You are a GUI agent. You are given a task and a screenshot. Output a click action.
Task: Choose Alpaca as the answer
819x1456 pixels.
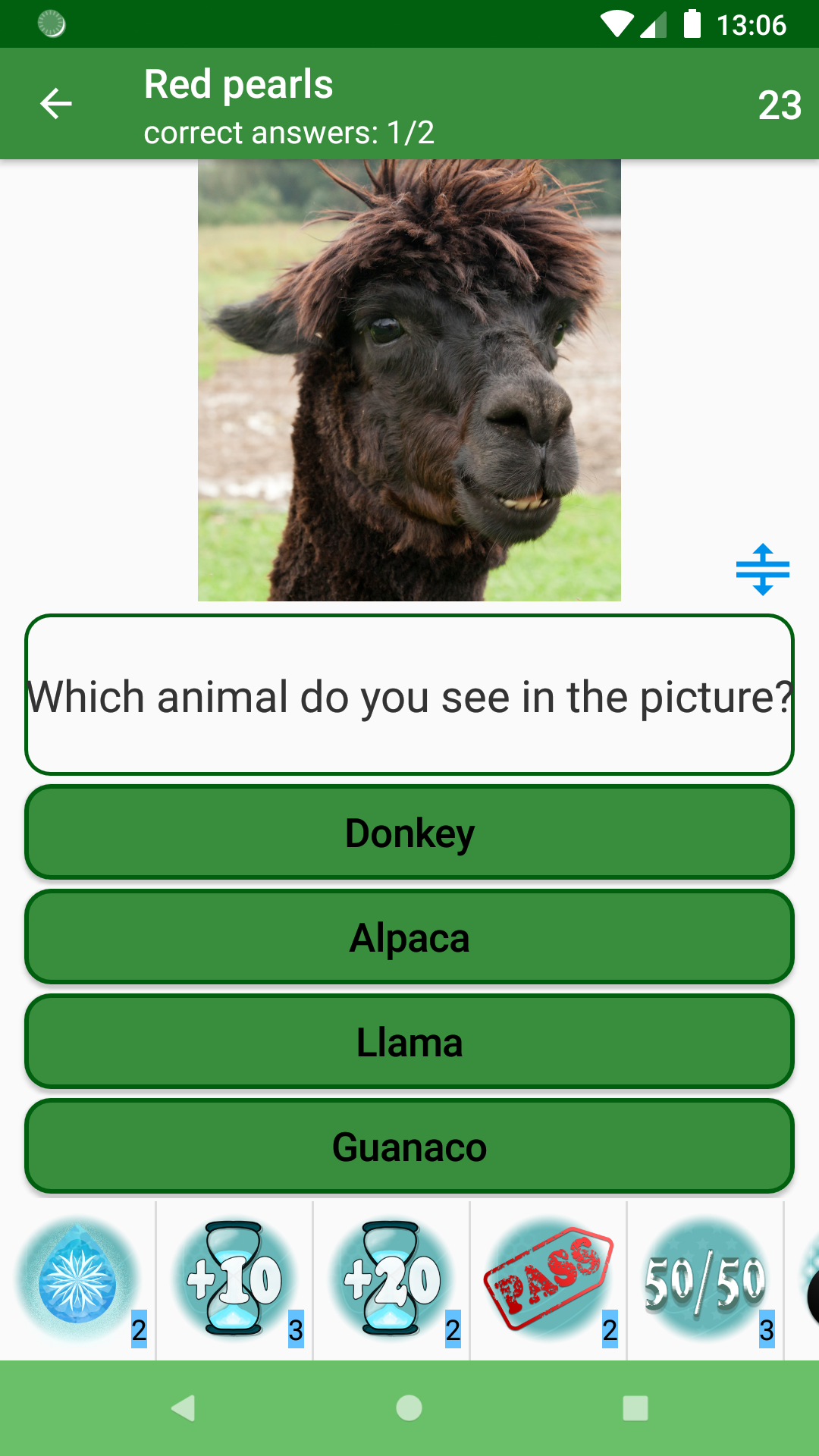point(409,937)
